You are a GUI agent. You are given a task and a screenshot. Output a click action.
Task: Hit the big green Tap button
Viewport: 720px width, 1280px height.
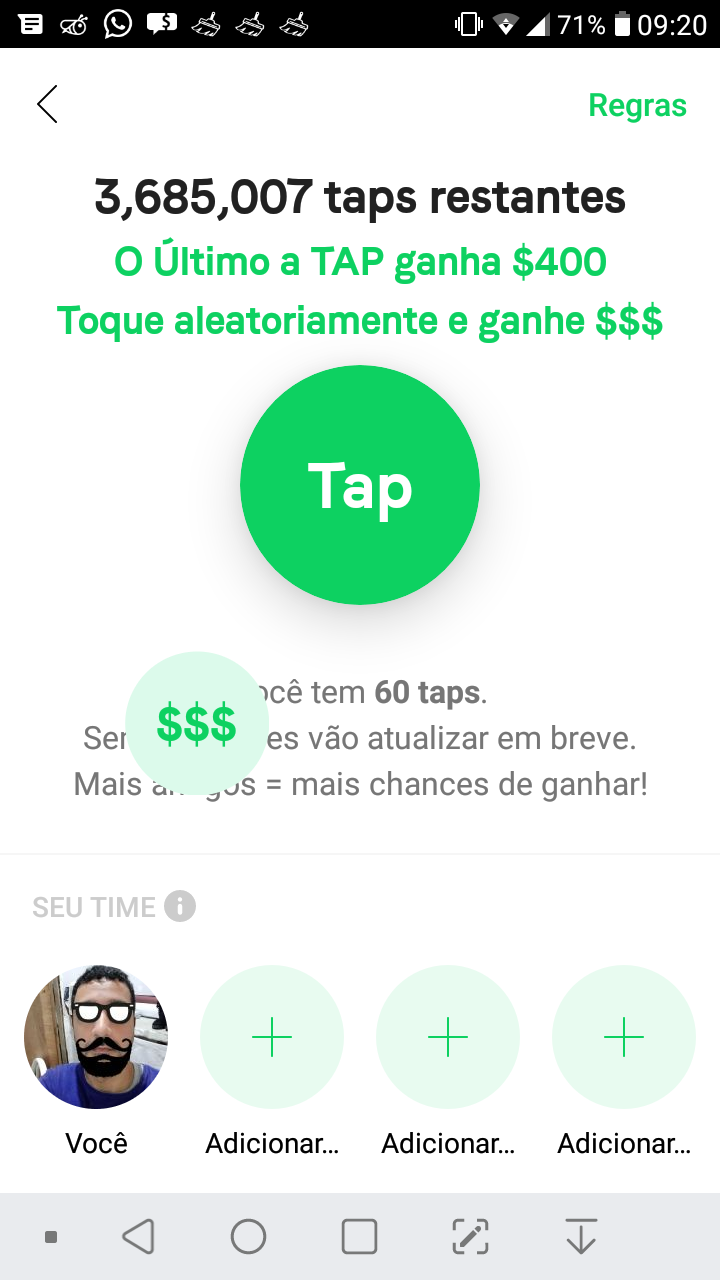coord(360,485)
